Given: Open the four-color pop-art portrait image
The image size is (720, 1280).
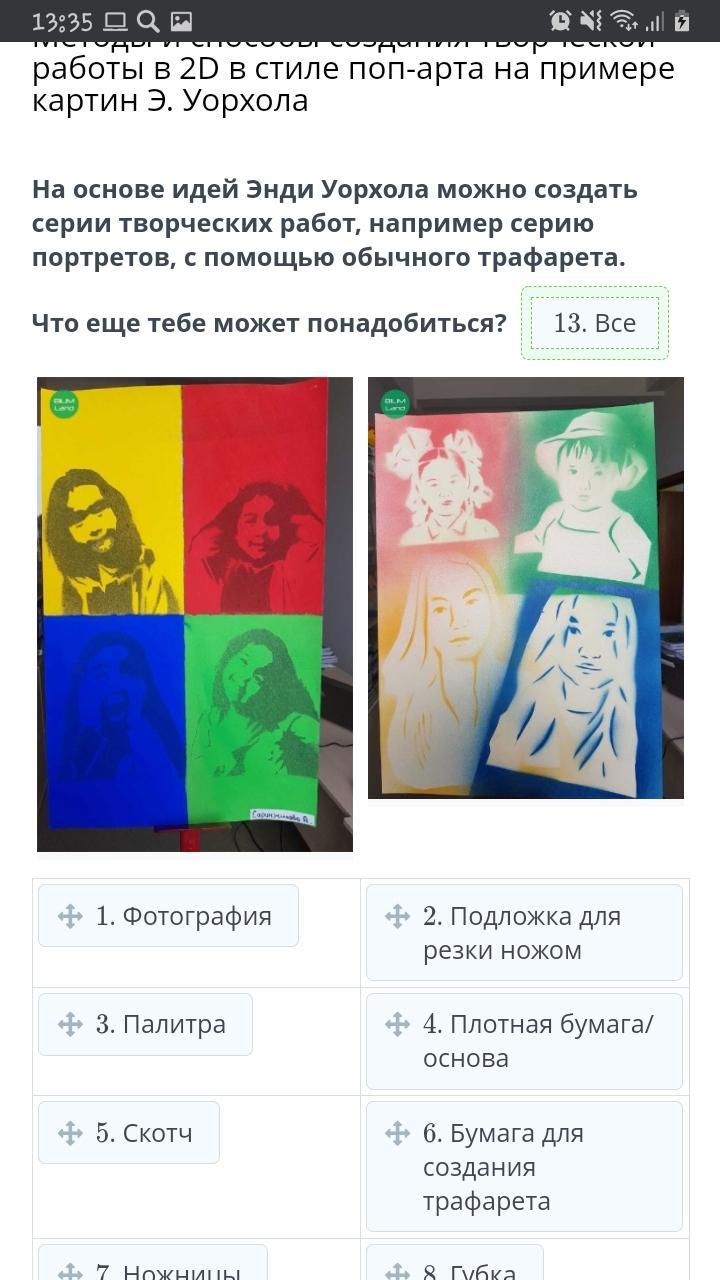Looking at the screenshot, I should click(195, 614).
